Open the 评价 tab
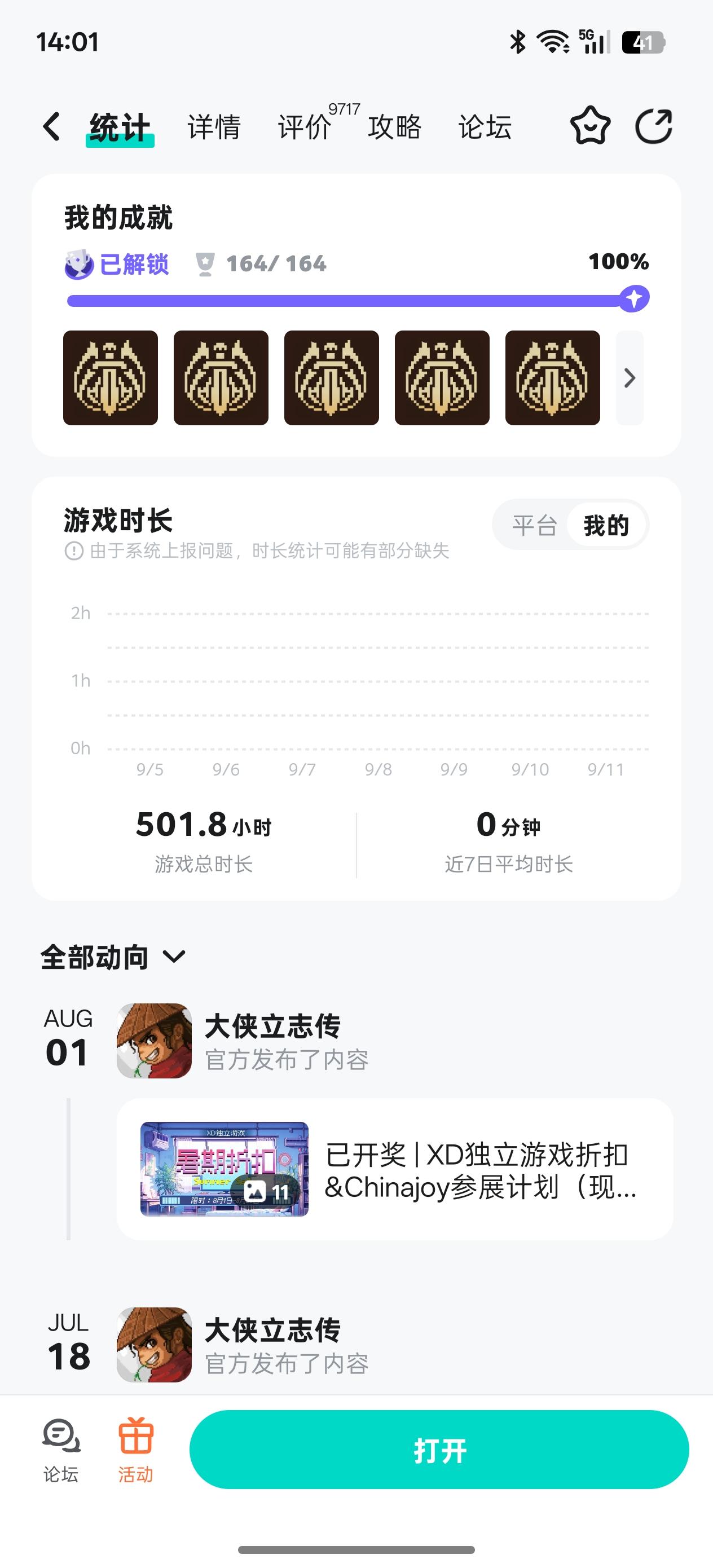This screenshot has height=1568, width=713. click(305, 127)
